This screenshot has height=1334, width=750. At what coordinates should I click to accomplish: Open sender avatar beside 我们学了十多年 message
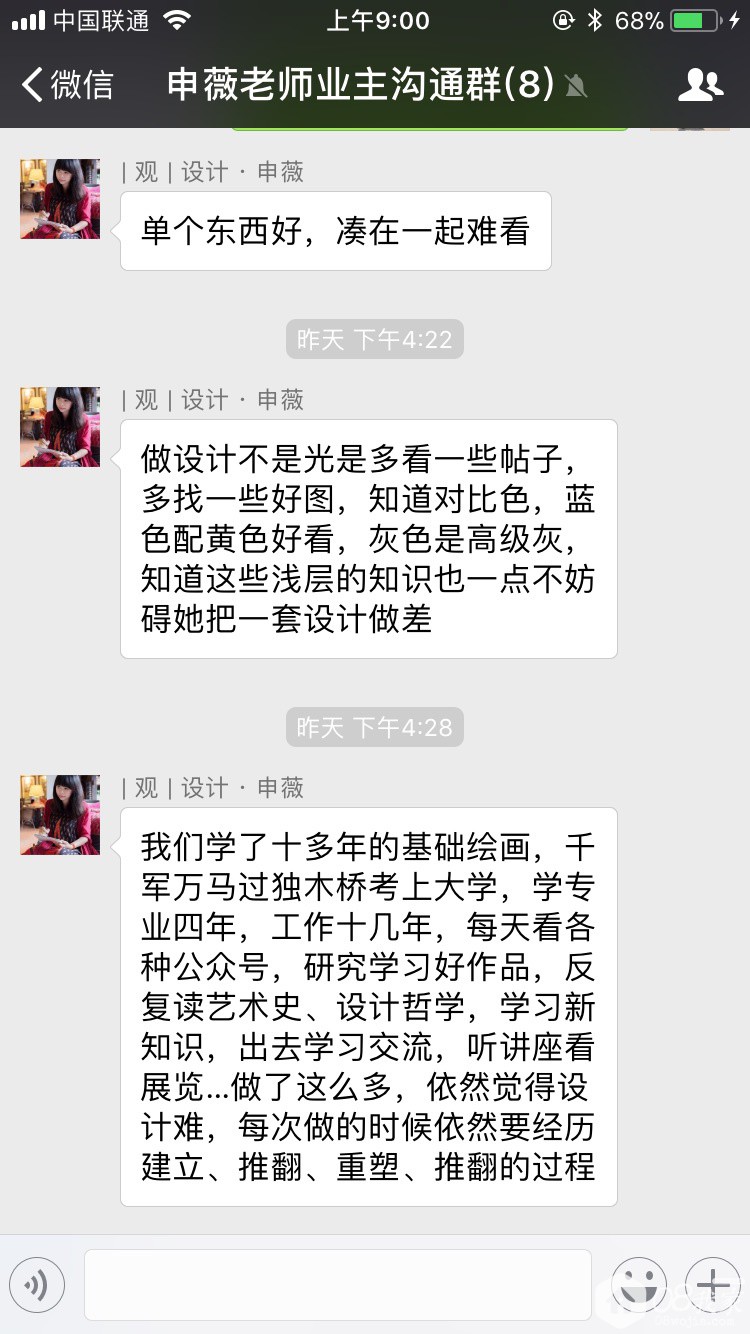coord(60,815)
